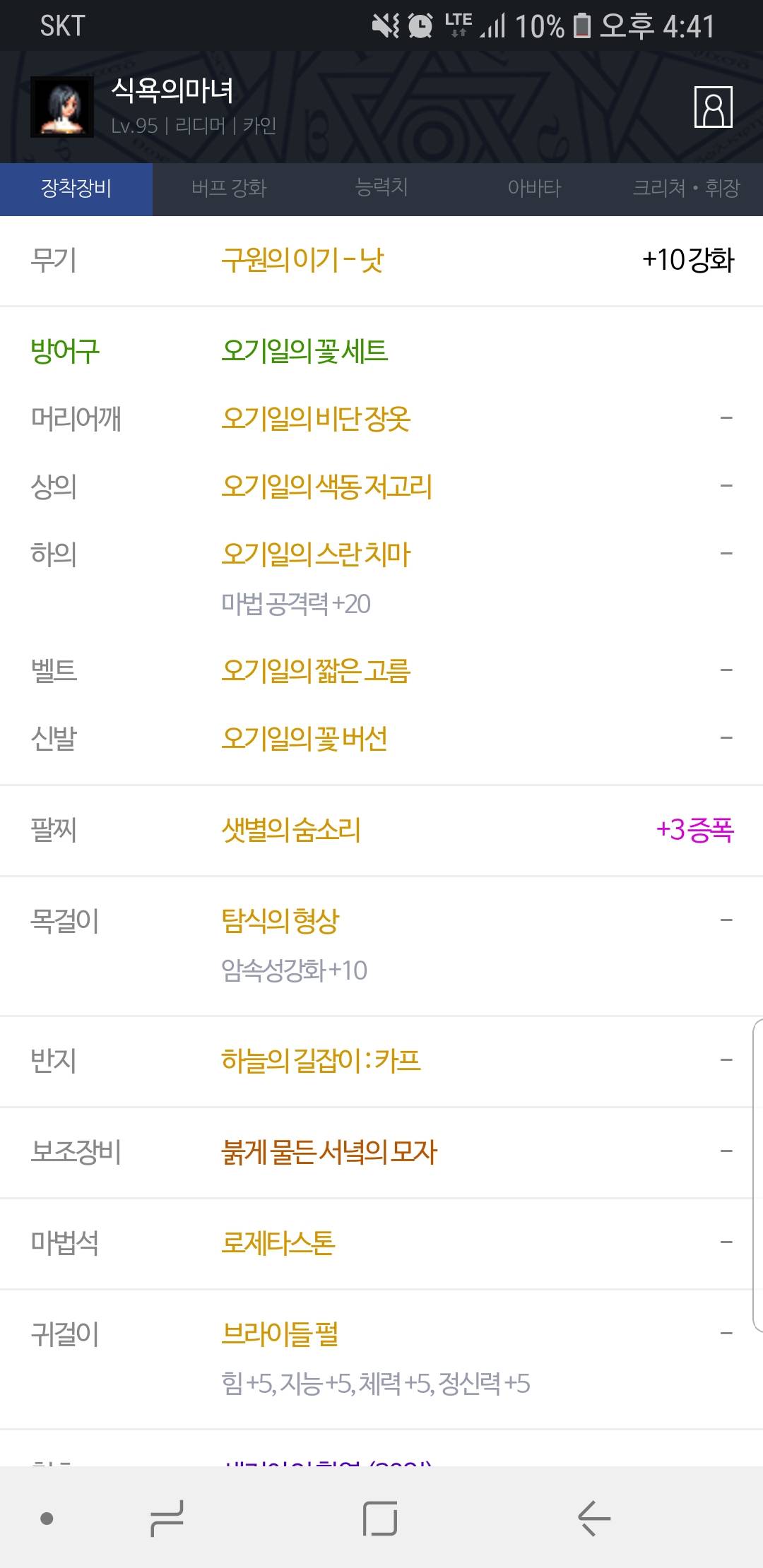Viewport: 763px width, 1568px height.
Task: Open the character profile icon
Action: click(713, 107)
